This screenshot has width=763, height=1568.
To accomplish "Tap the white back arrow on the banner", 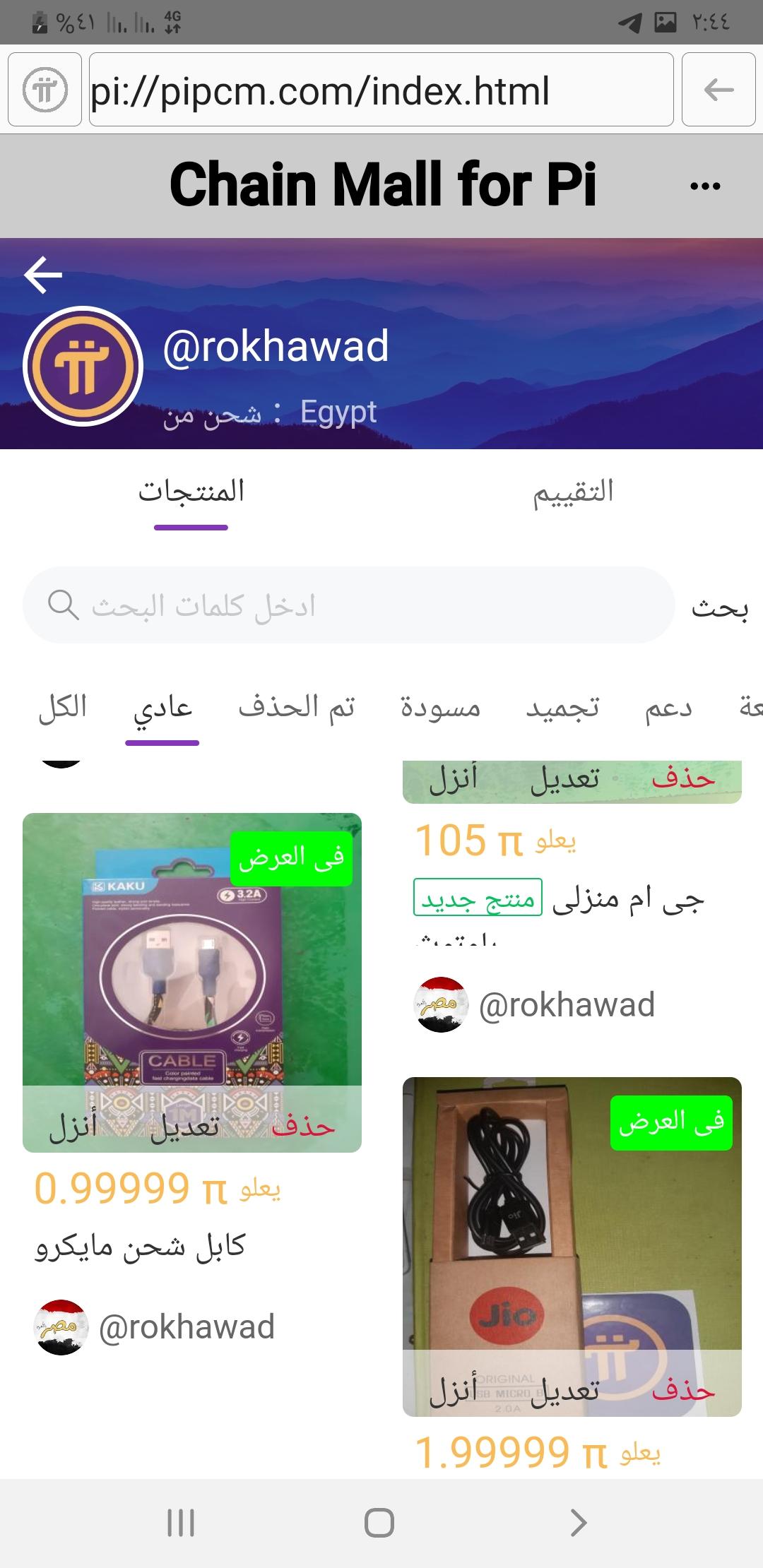I will [x=43, y=275].
